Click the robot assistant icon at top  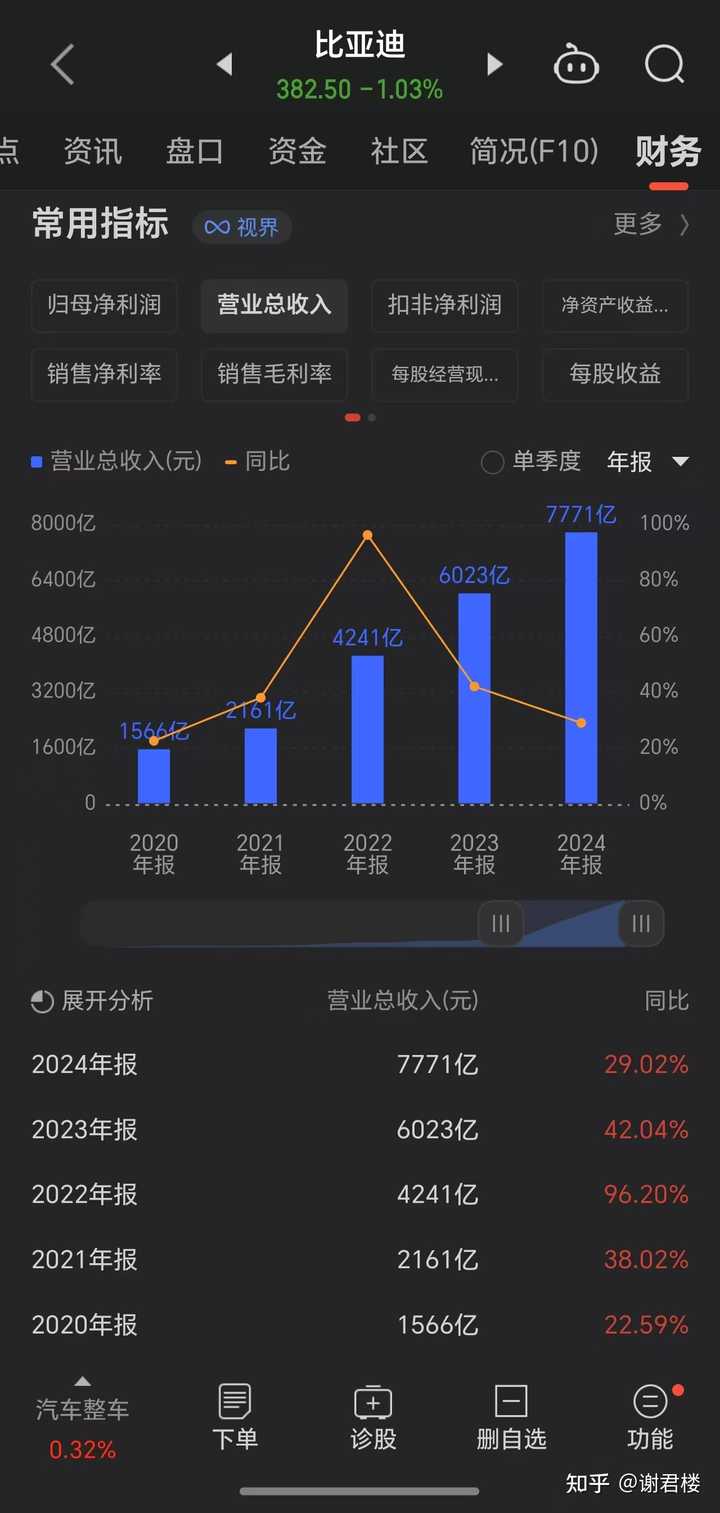577,64
